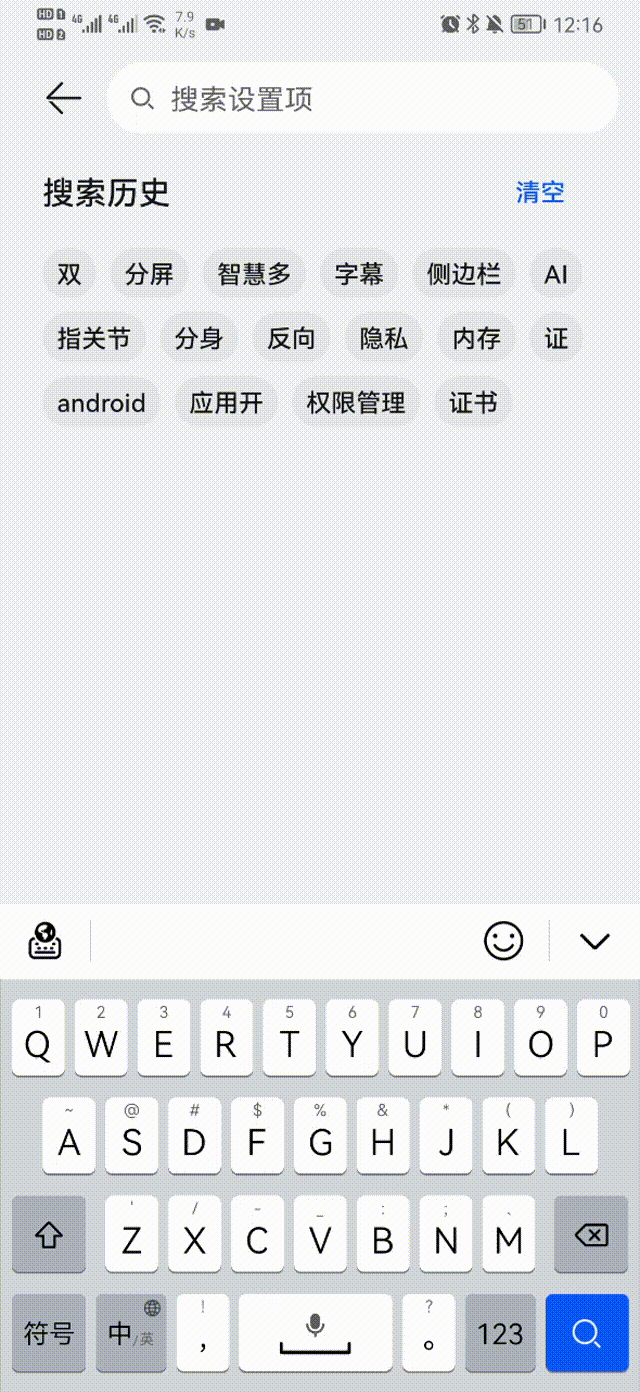Go back using the arrow icon
The height and width of the screenshot is (1392, 640).
[63, 98]
